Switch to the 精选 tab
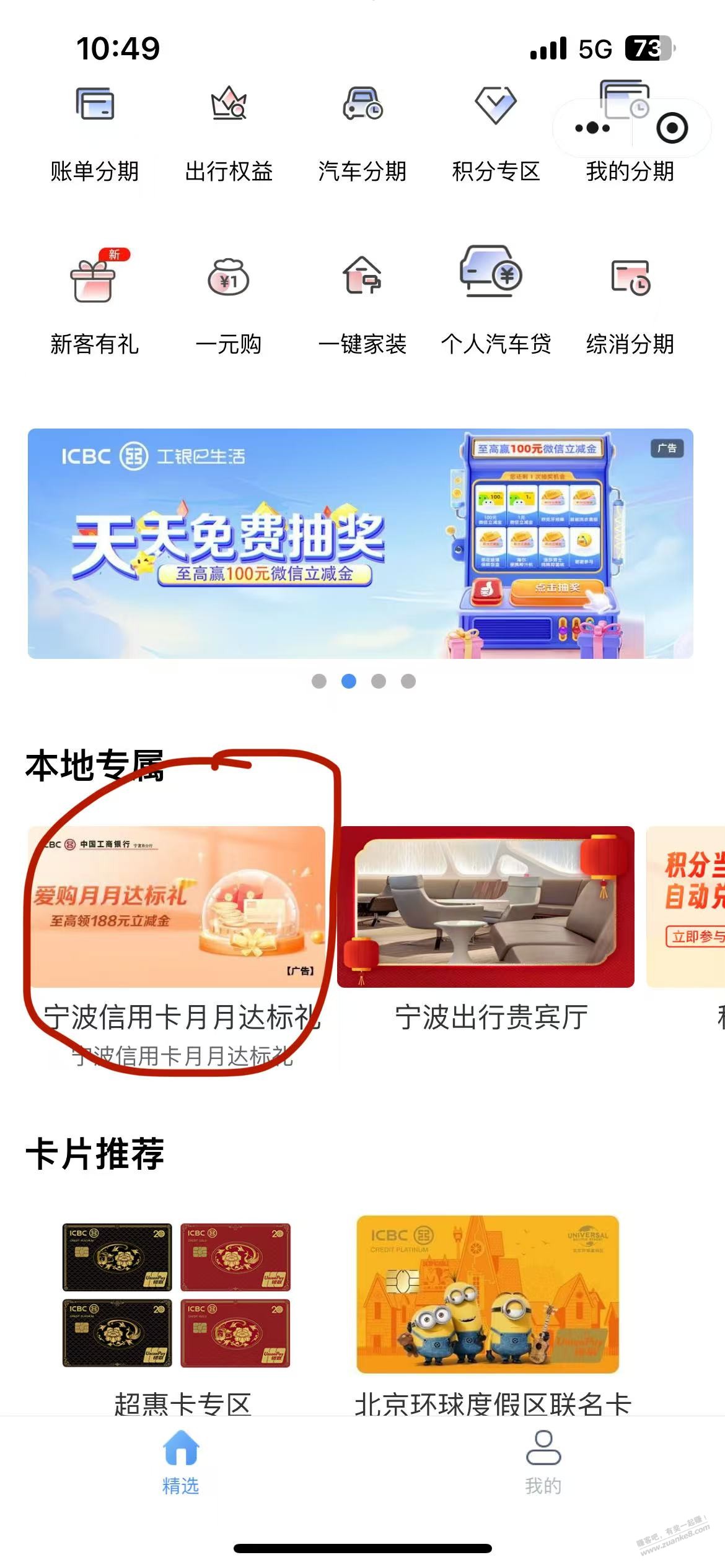Image resolution: width=725 pixels, height=1568 pixels. click(180, 1463)
